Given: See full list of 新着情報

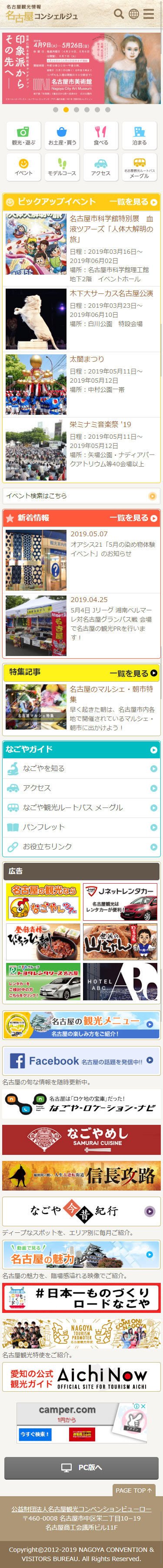Looking at the screenshot, I should point(133,518).
